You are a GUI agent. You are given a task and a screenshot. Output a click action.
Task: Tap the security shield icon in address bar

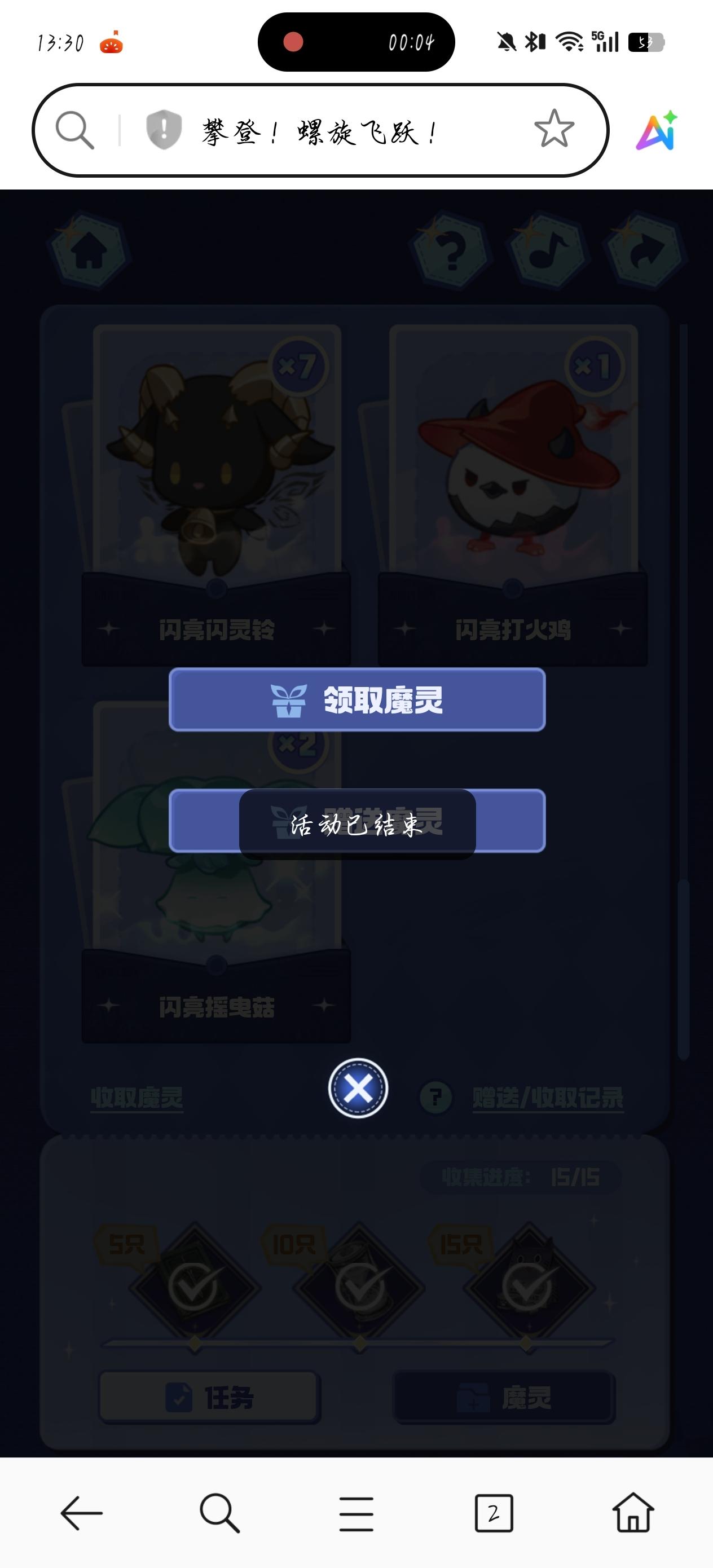coord(164,130)
